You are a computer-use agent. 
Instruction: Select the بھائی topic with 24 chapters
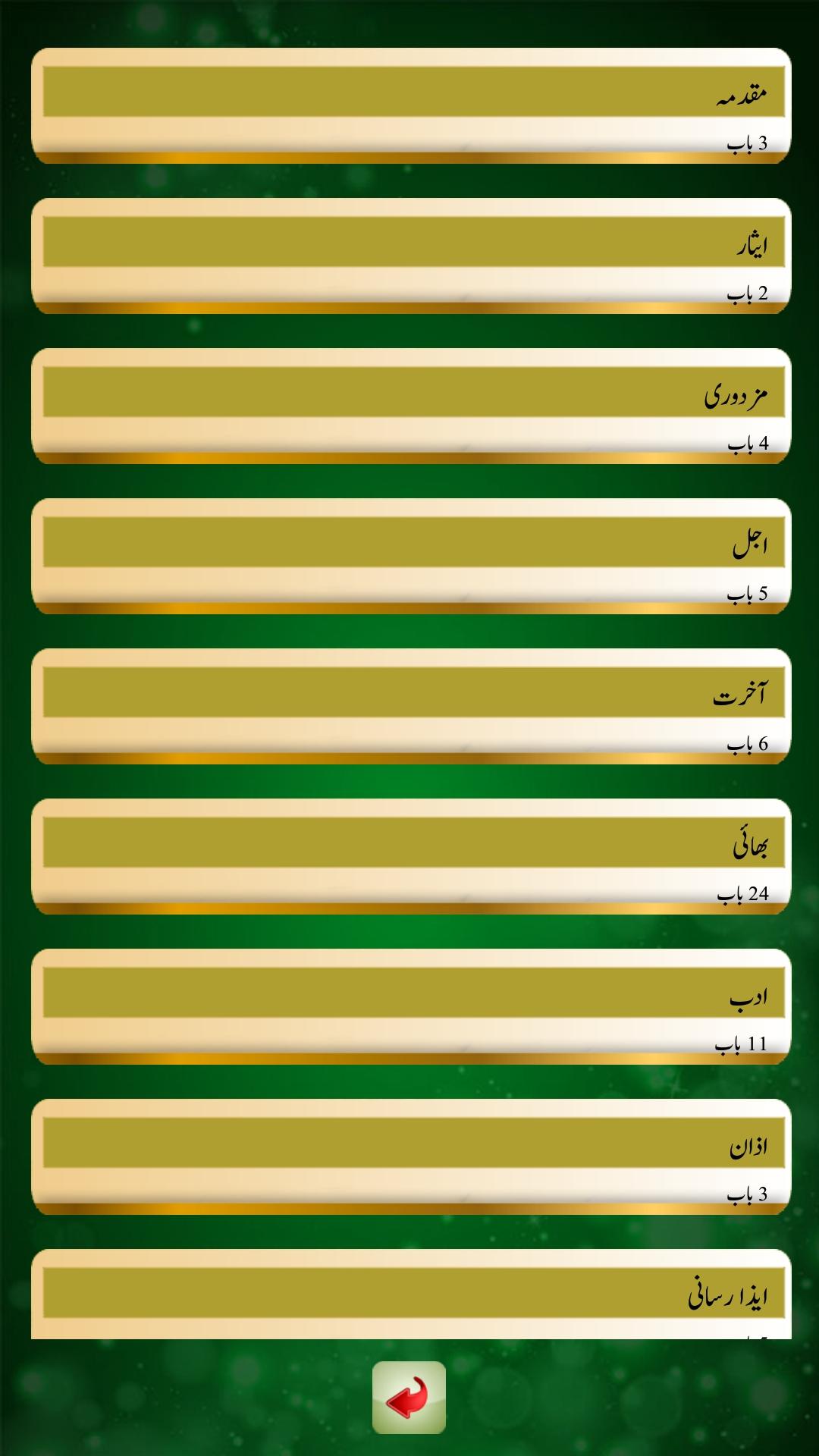click(x=410, y=855)
